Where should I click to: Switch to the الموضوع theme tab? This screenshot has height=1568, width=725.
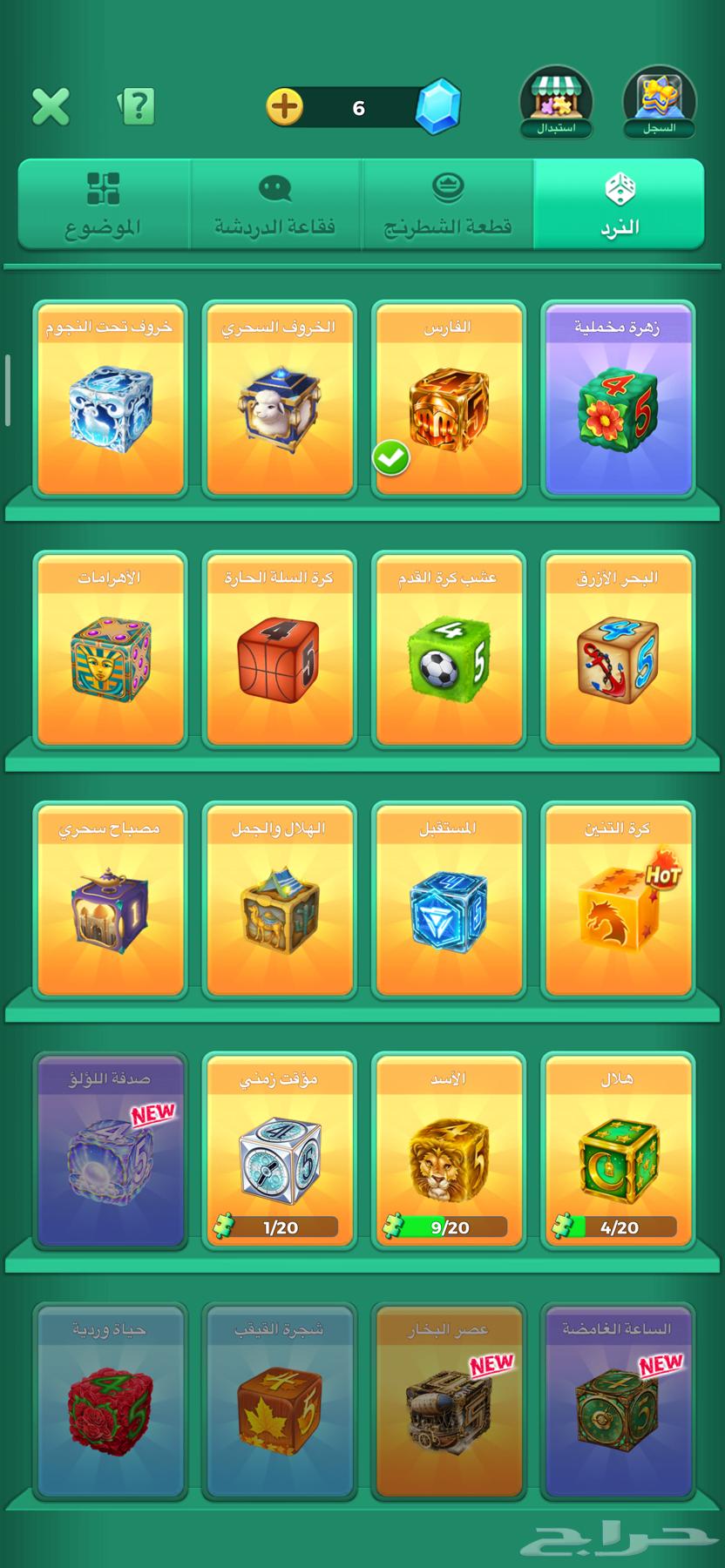[x=103, y=206]
